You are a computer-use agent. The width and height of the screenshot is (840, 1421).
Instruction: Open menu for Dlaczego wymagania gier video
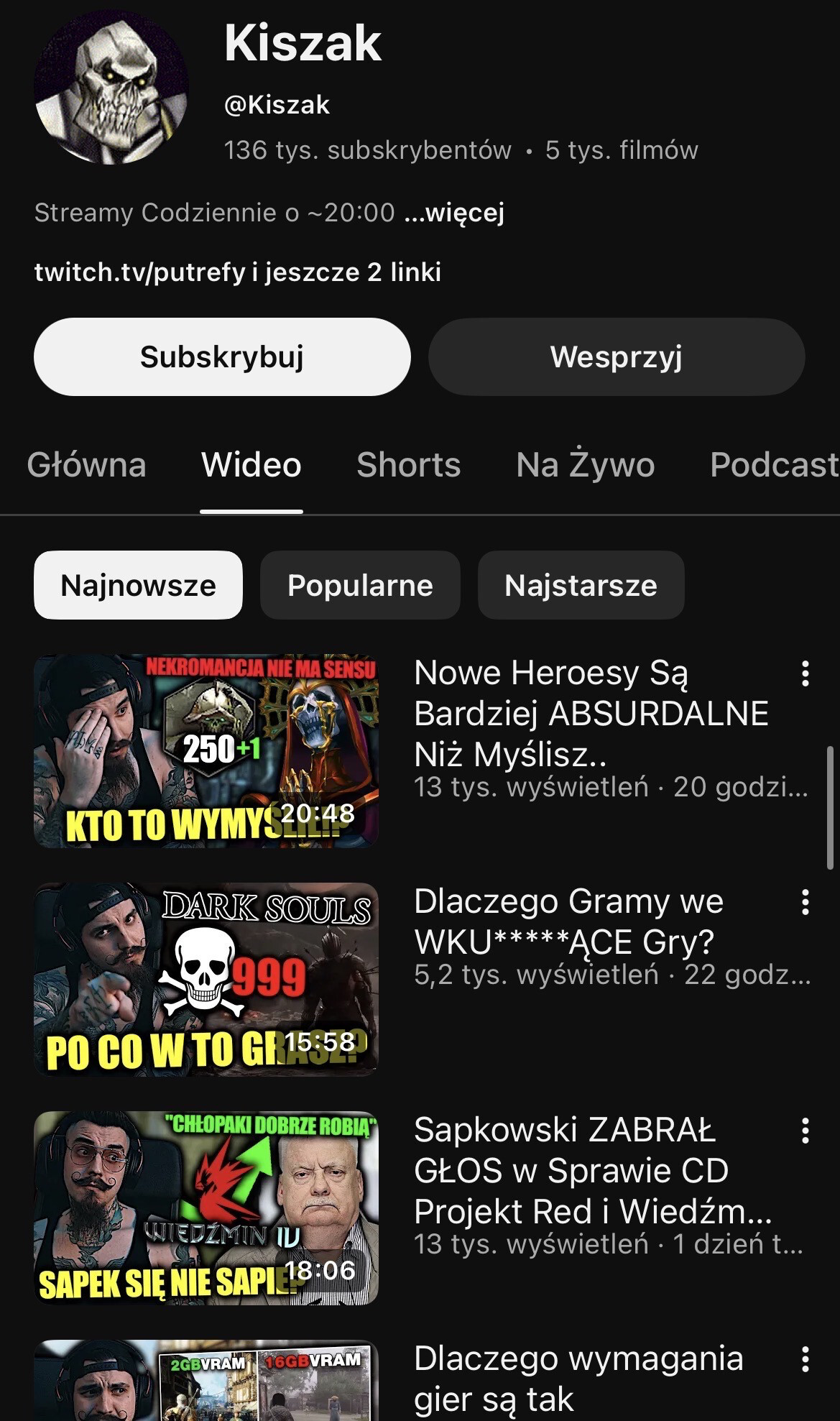tap(806, 1359)
